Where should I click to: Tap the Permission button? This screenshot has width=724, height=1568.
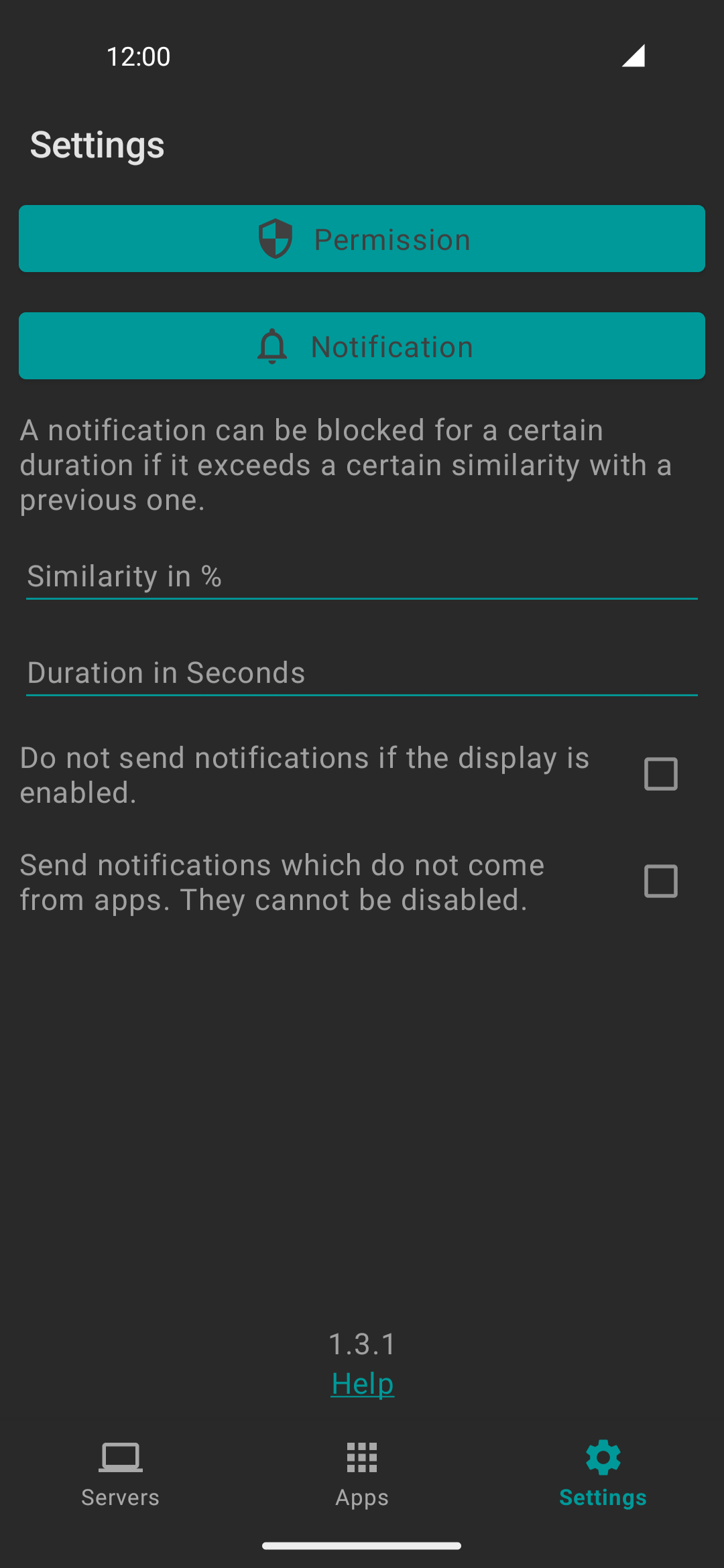tap(362, 239)
